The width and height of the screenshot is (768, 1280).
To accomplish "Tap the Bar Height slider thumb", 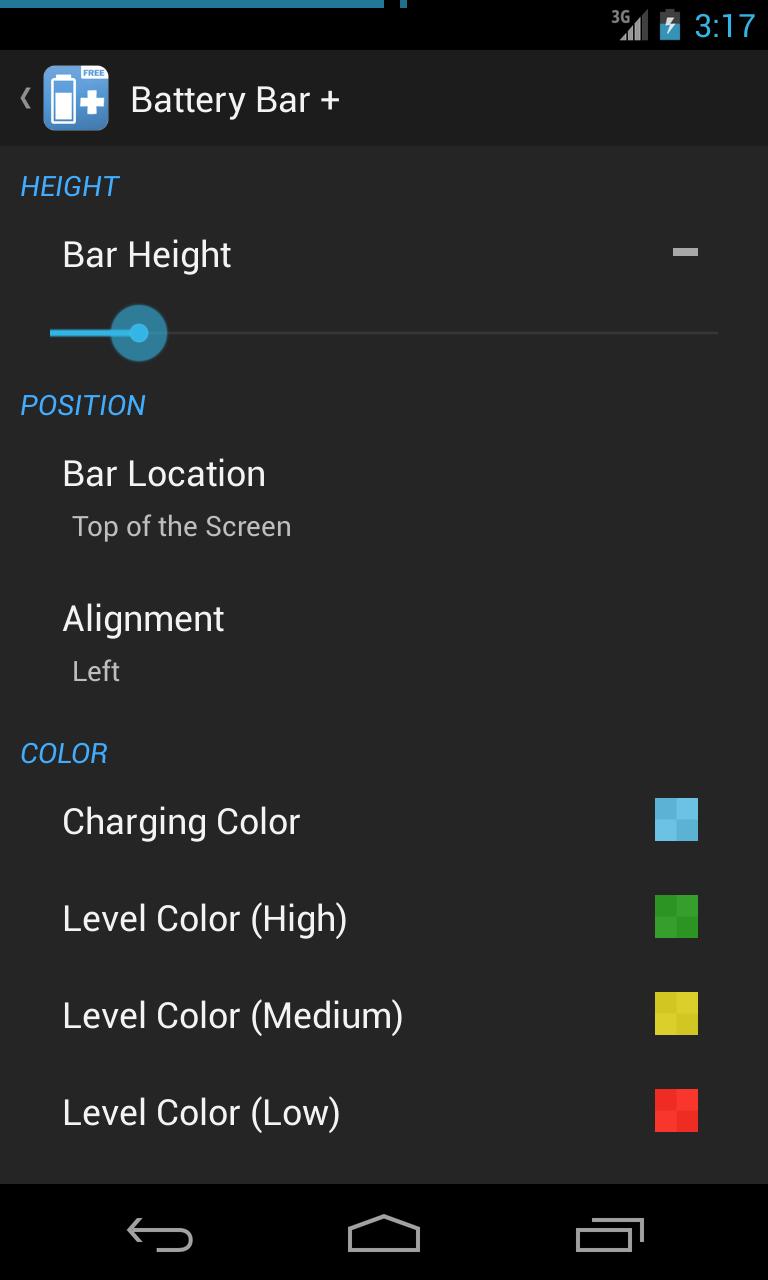I will pyautogui.click(x=138, y=332).
